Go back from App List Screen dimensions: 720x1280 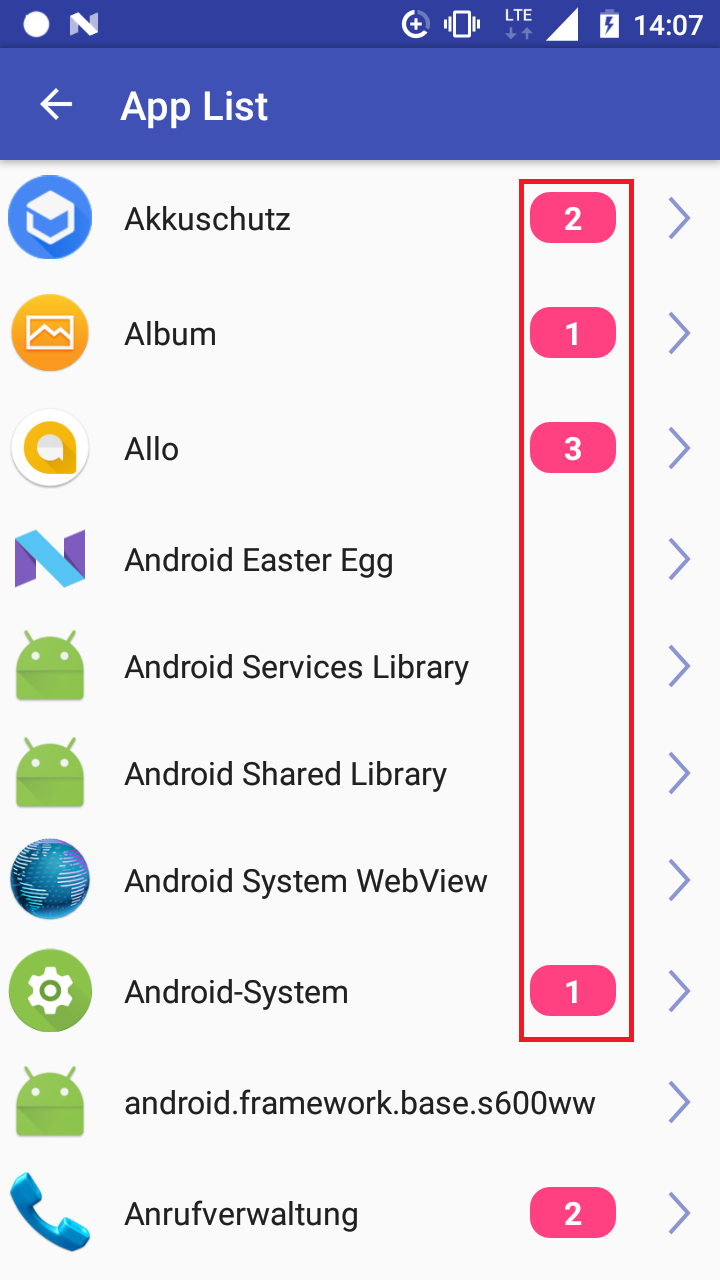57,105
